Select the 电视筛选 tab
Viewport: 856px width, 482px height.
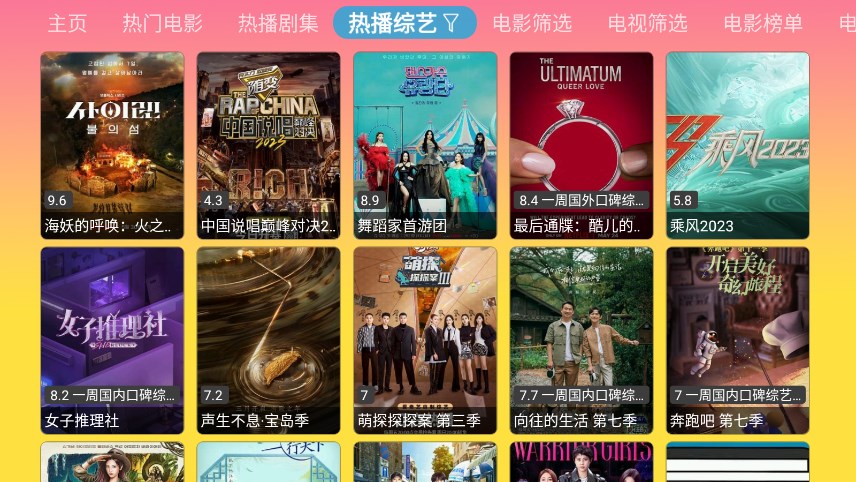click(x=647, y=23)
